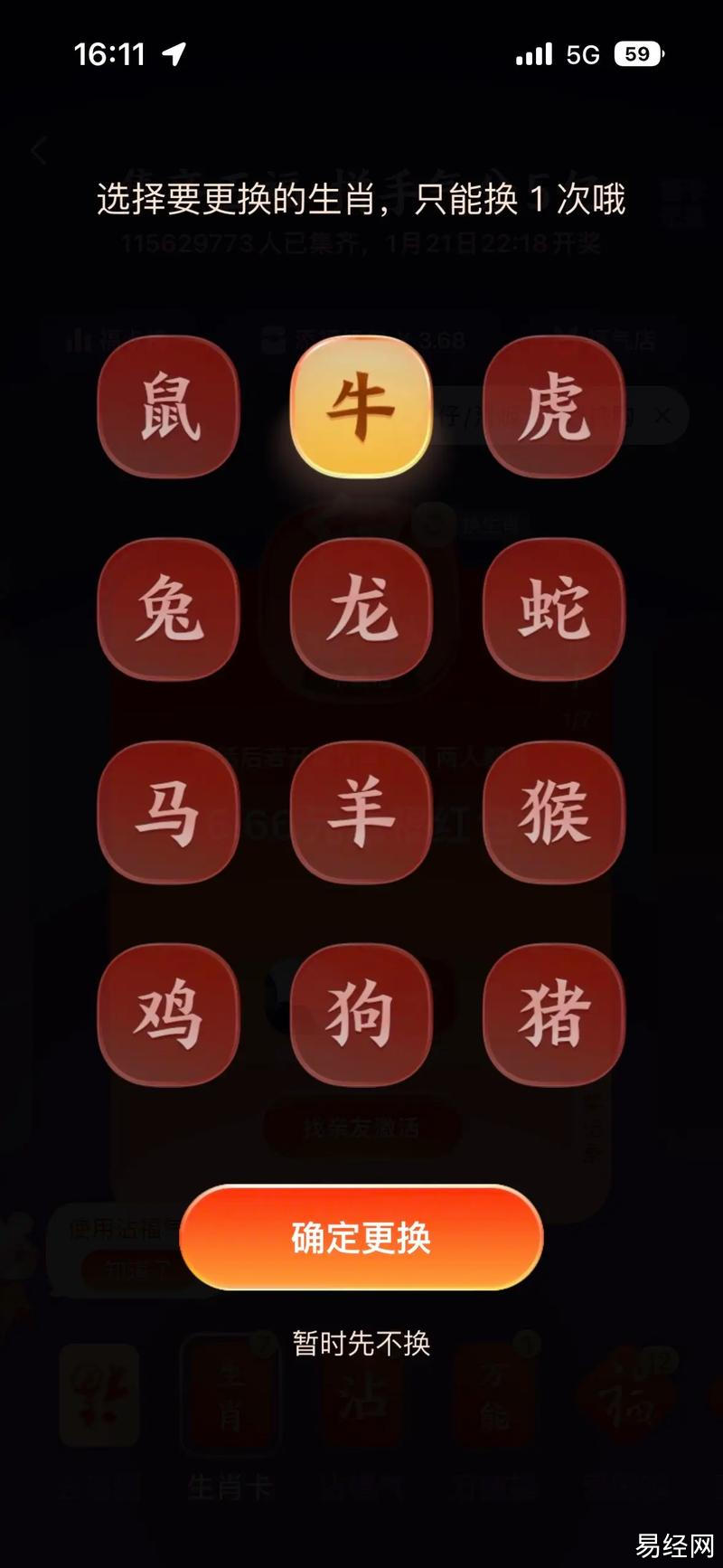
Task: Dismiss the dialog via 暂时先不换
Action: (x=361, y=1343)
